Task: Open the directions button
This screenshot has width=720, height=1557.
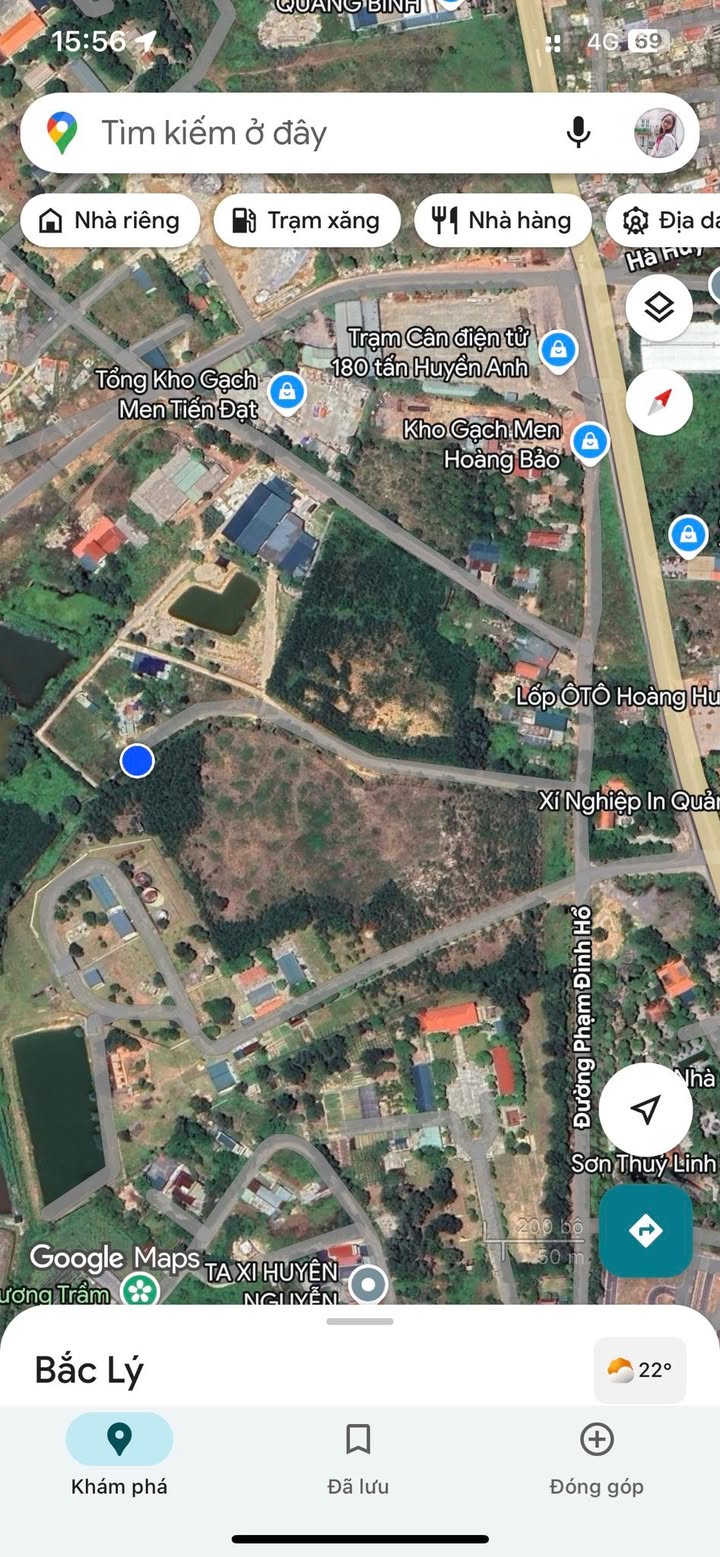Action: 646,1230
